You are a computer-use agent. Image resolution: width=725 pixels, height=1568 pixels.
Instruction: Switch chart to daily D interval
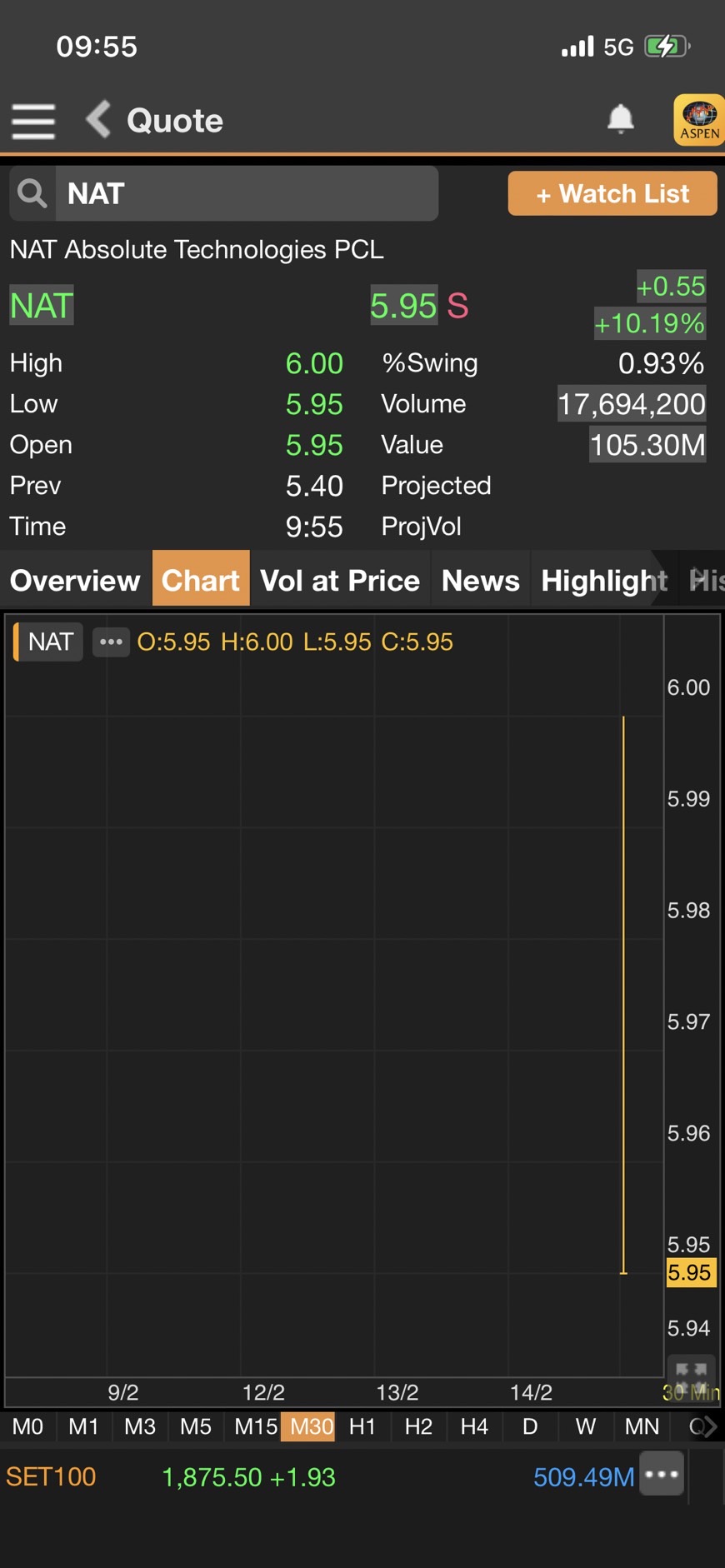point(530,1426)
